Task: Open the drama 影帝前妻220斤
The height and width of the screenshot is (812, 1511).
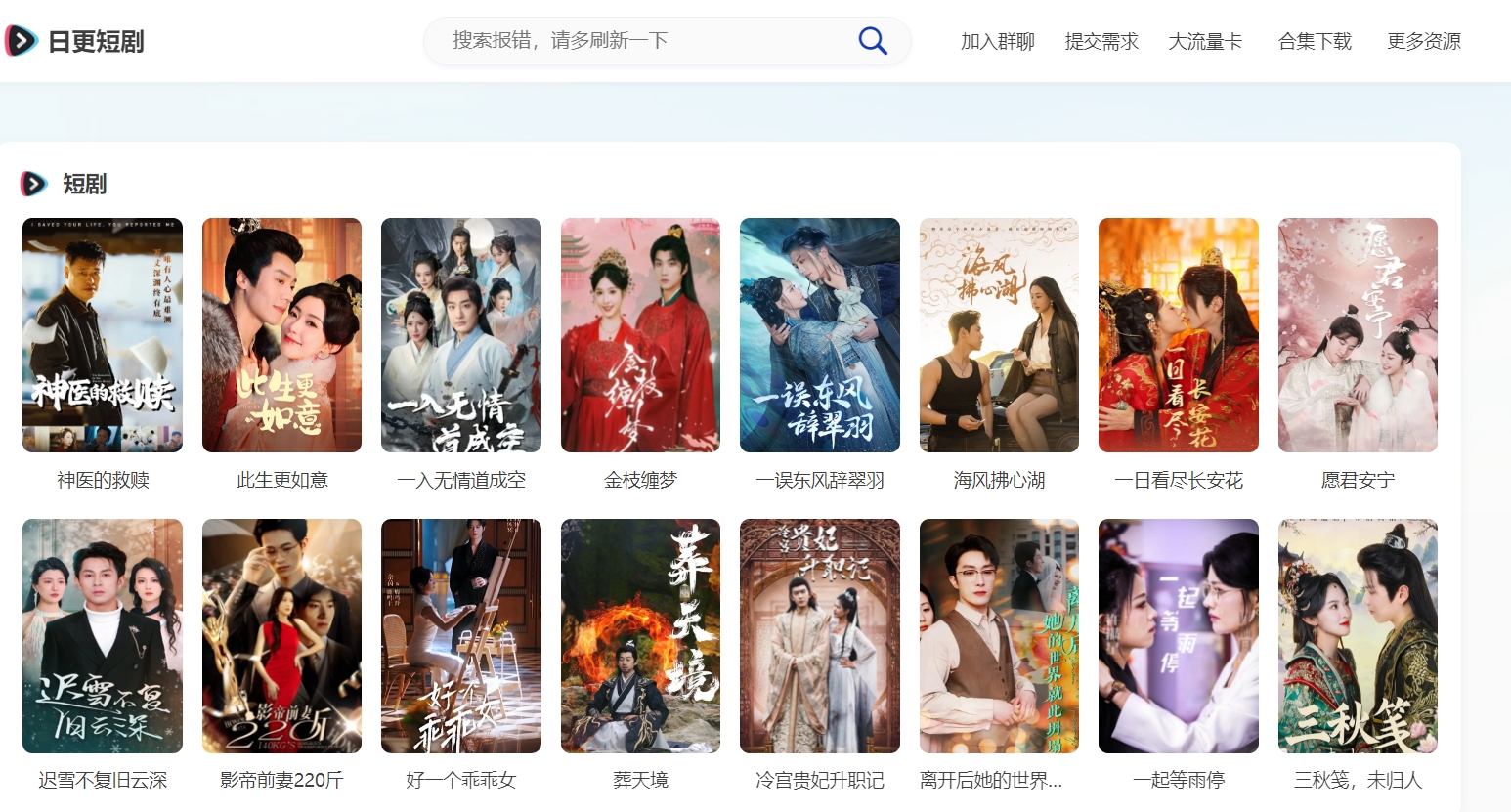Action: click(x=281, y=636)
